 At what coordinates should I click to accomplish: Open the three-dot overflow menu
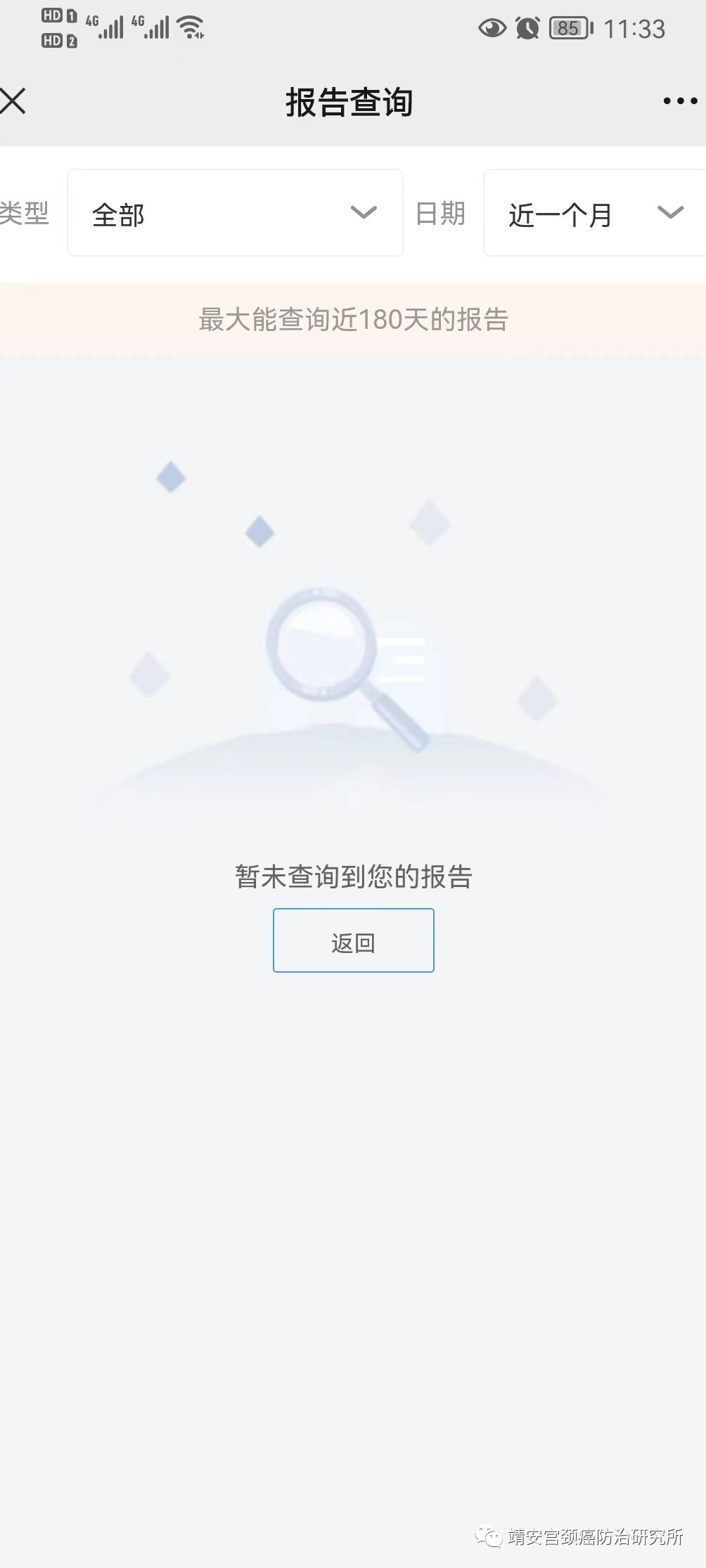click(x=679, y=101)
